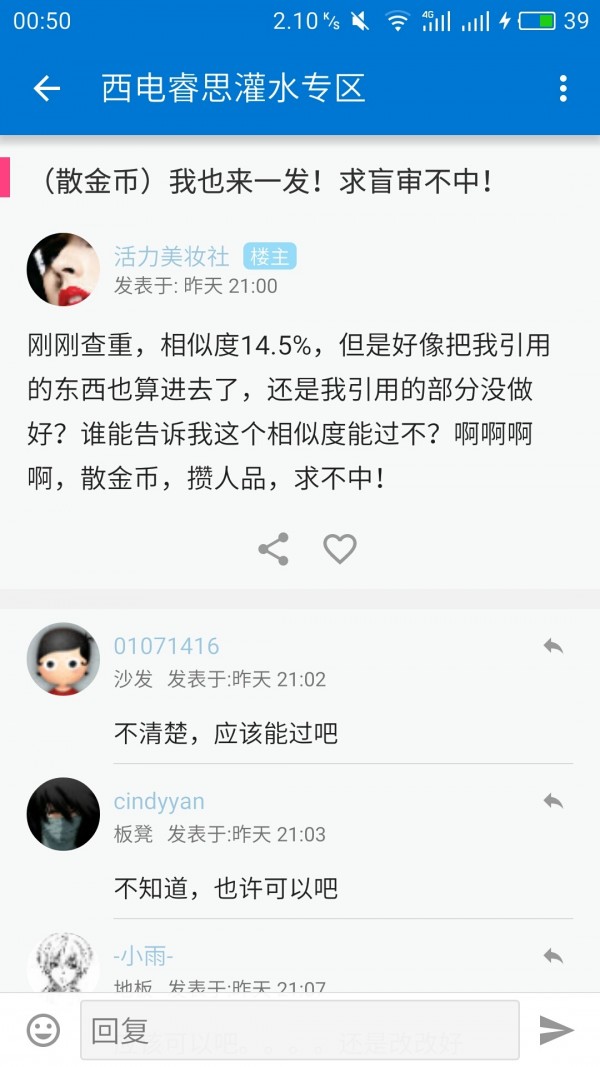The height and width of the screenshot is (1067, 600).
Task: Open the emoji picker
Action: (x=43, y=1030)
